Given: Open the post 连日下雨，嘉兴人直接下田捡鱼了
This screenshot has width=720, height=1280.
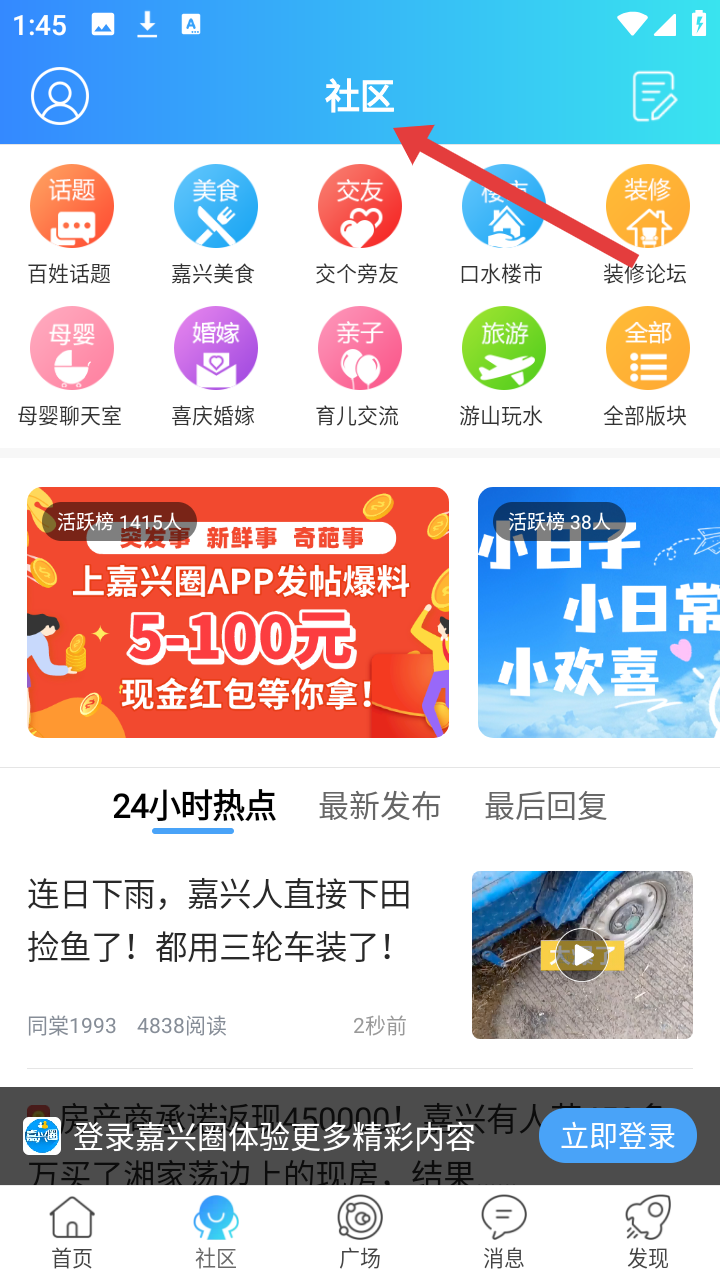Looking at the screenshot, I should tap(360, 955).
